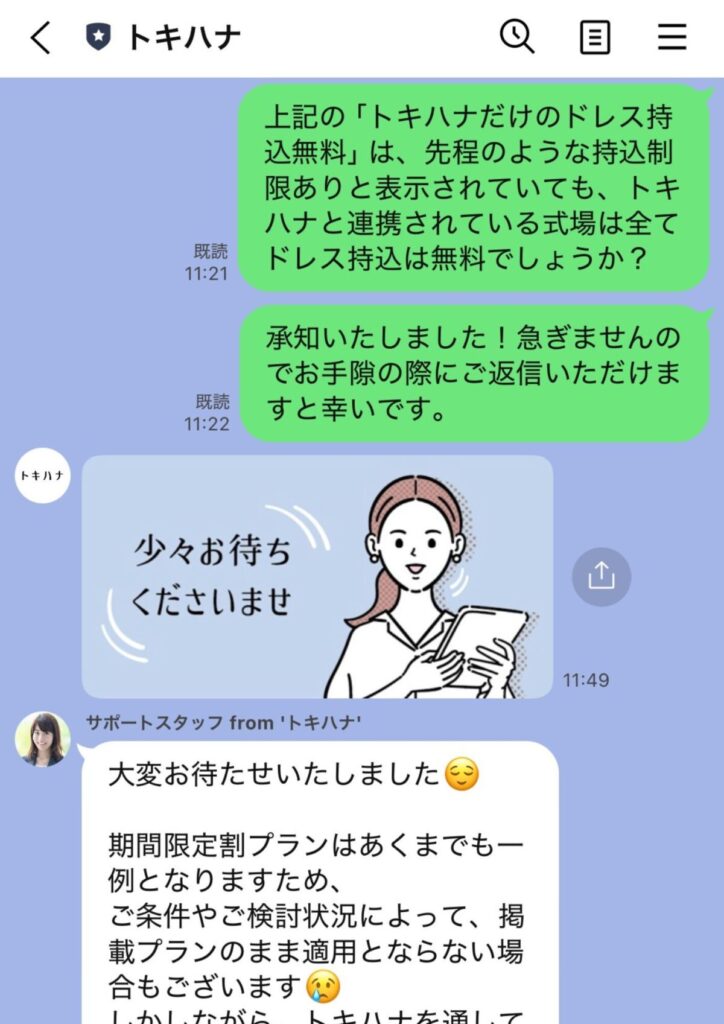The image size is (724, 1024).
Task: Go back from the トキハナ chat
Action: coord(40,38)
